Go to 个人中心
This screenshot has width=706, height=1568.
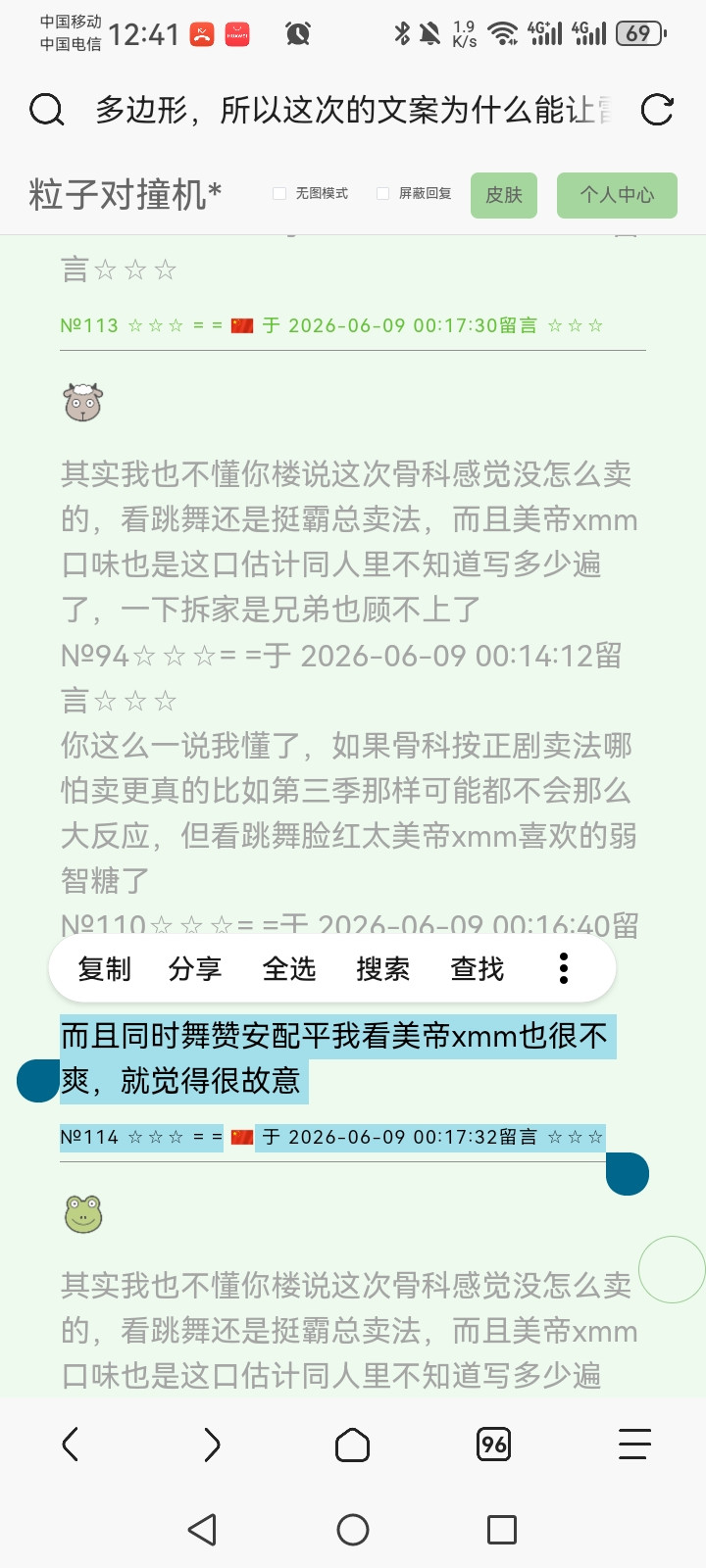coord(617,195)
